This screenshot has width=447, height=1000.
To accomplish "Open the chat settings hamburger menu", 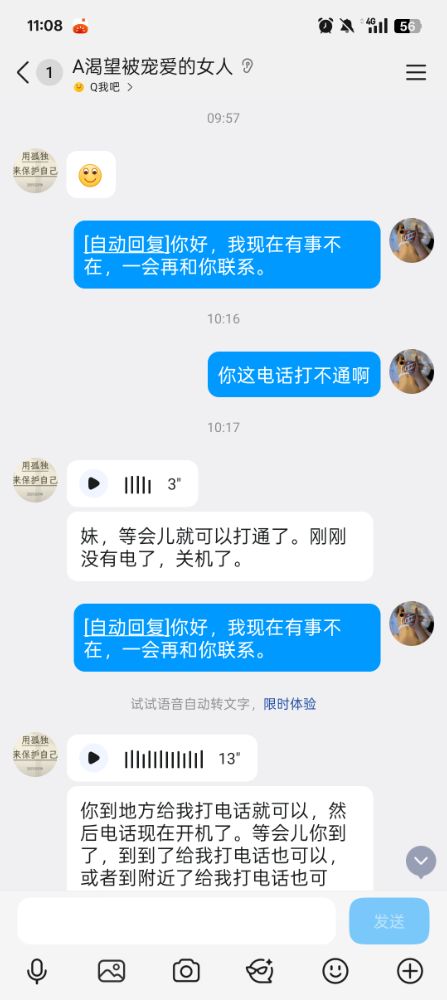I will (x=416, y=72).
